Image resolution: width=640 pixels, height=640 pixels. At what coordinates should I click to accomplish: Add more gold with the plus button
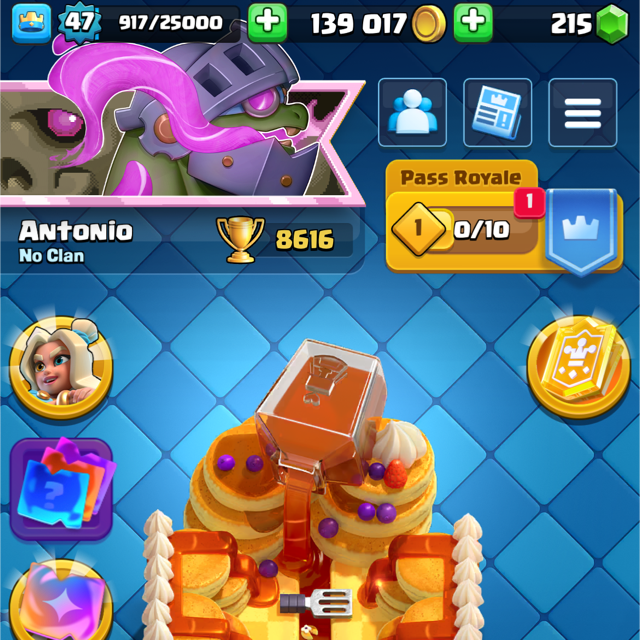pos(473,23)
